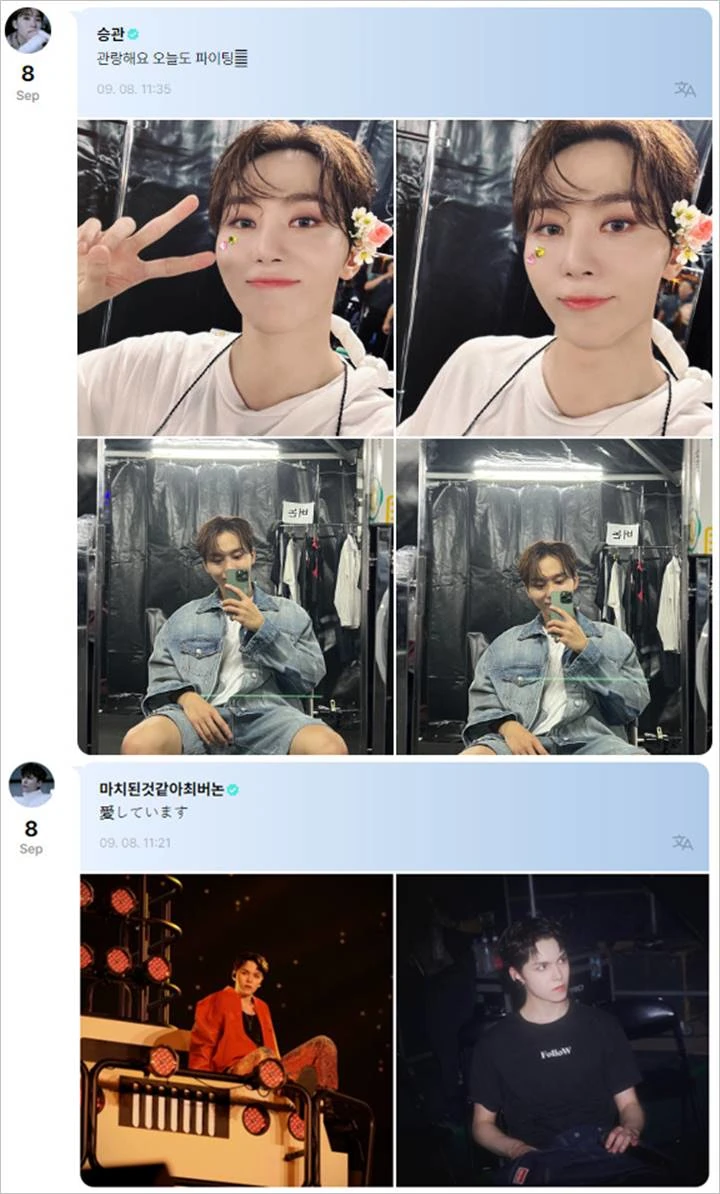View the black FolloW t-shirt photo
720x1194 pixels.
coord(554,1029)
